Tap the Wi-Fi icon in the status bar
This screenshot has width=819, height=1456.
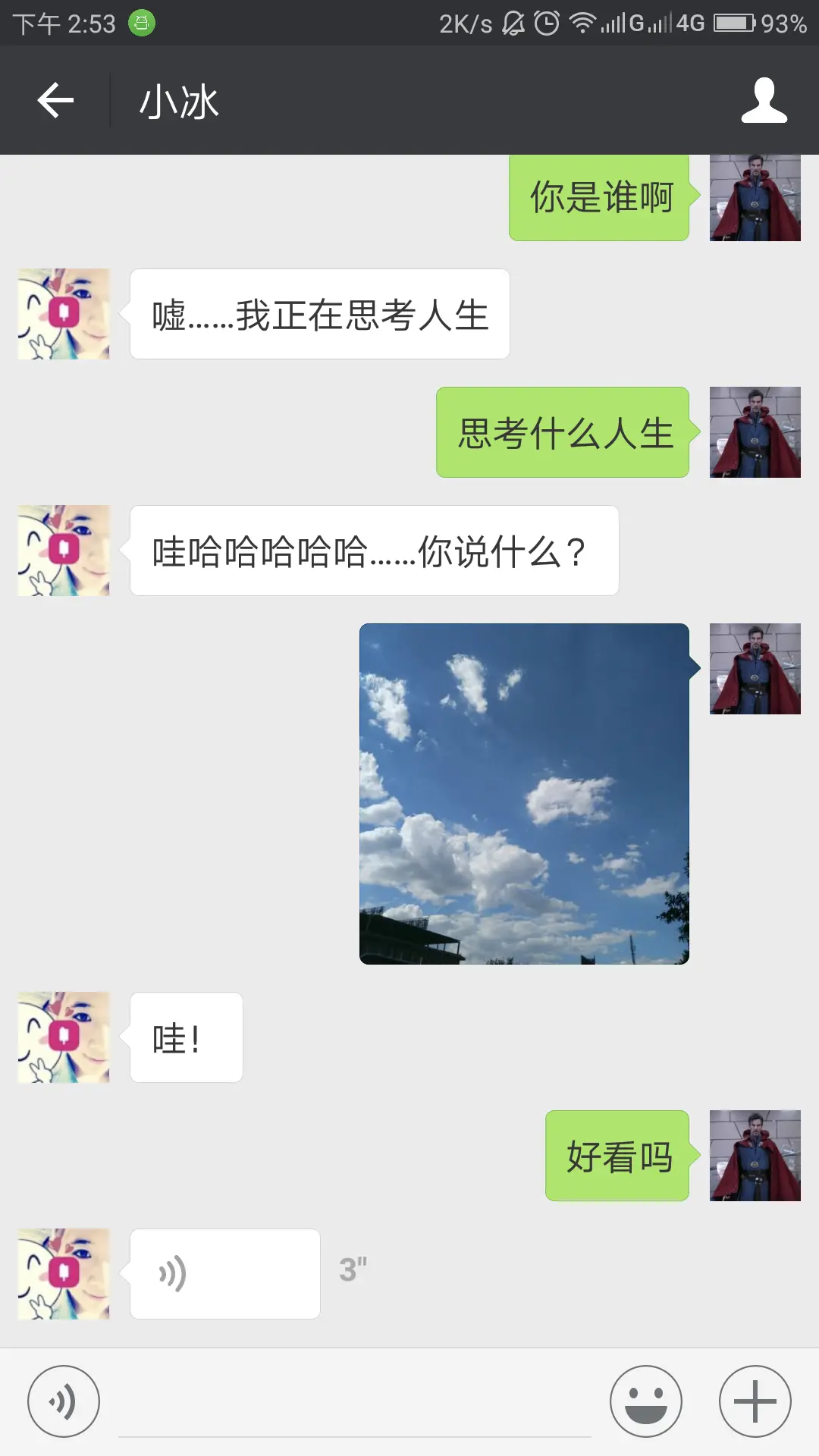point(584,23)
